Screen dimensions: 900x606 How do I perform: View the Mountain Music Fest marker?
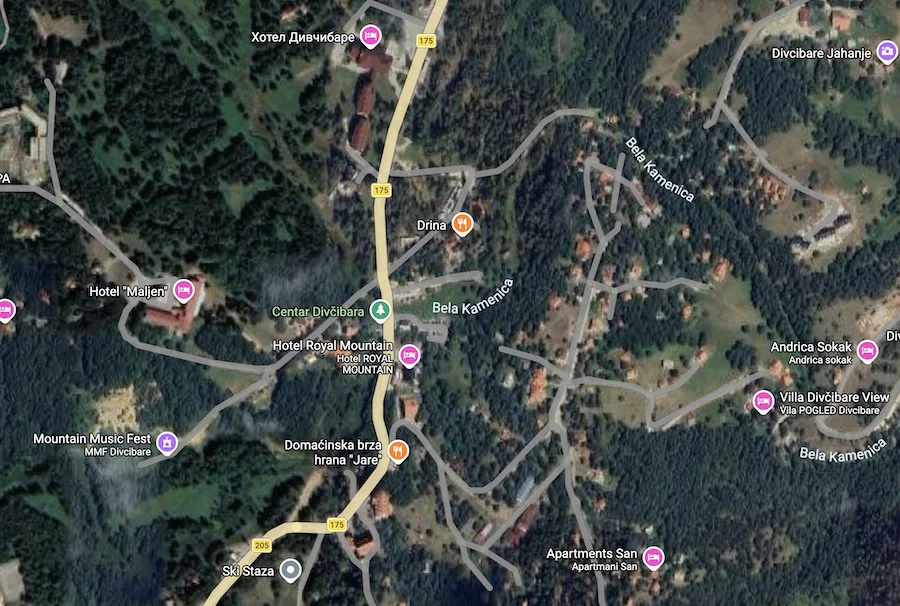tap(167, 442)
